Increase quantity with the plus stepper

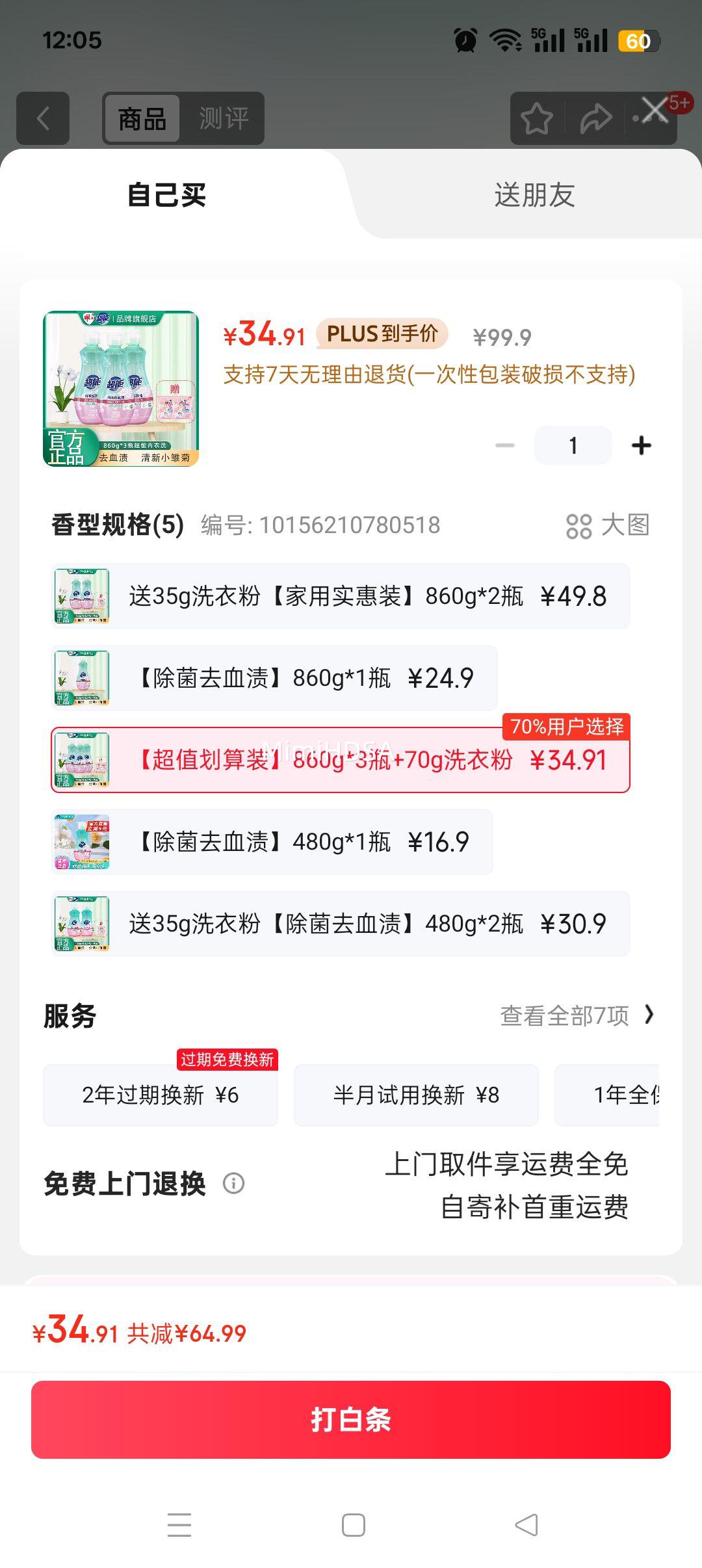(x=641, y=445)
